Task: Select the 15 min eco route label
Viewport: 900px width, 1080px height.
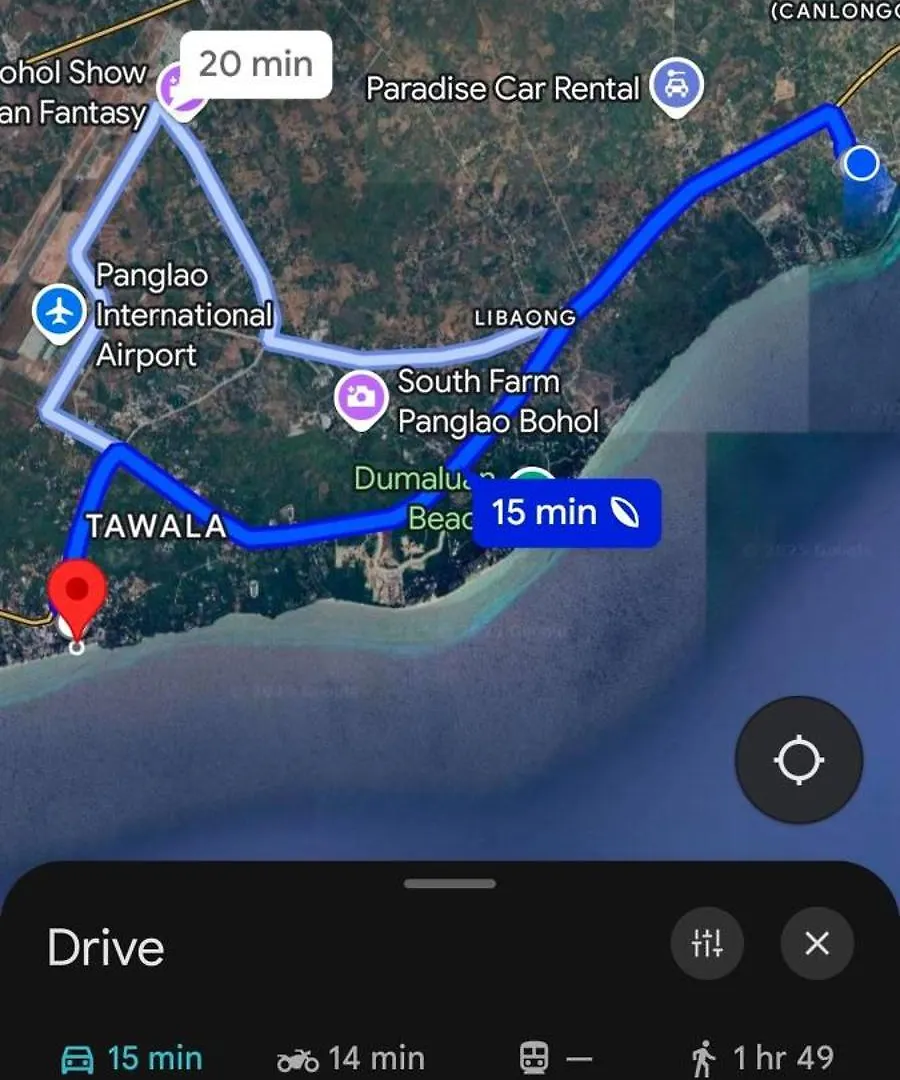Action: (x=566, y=513)
